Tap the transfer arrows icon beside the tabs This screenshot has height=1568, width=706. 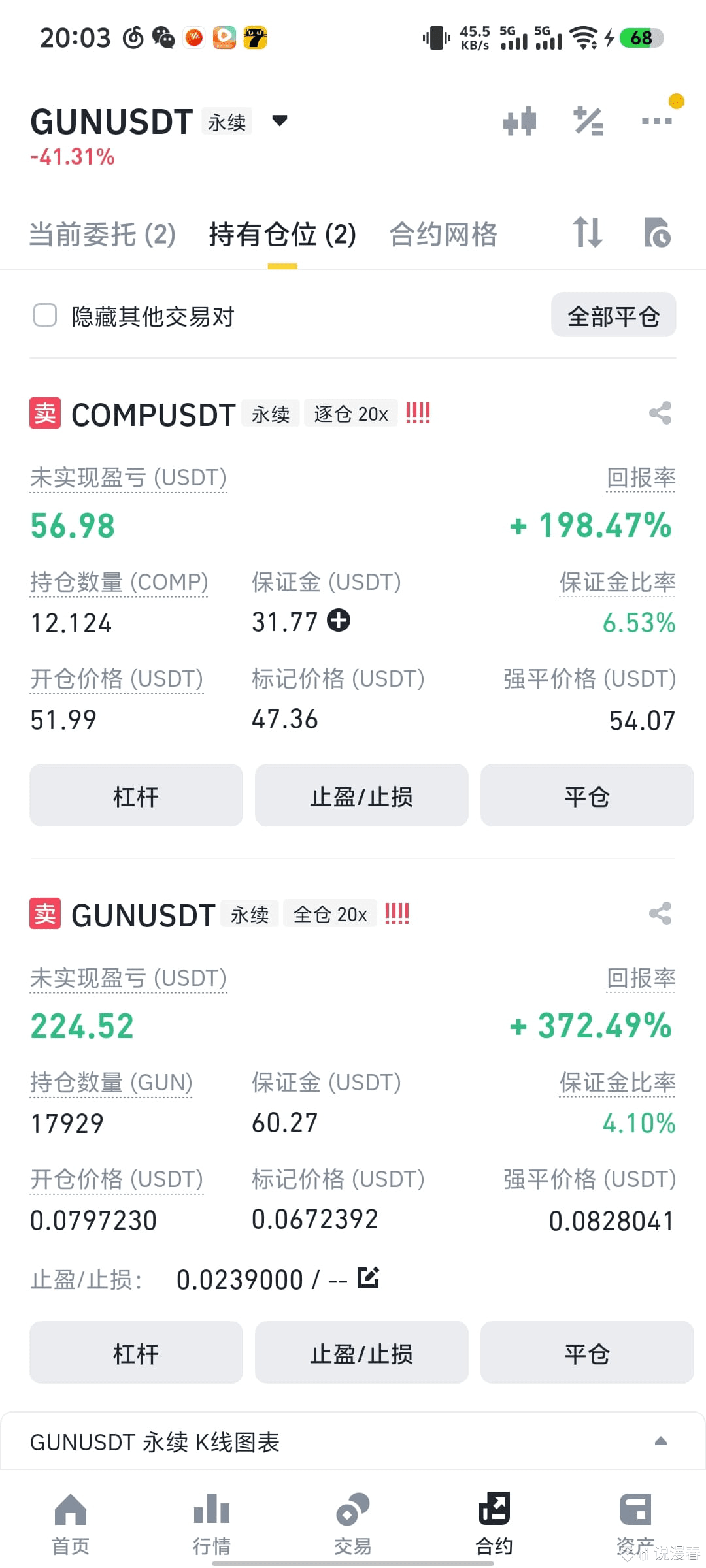tap(588, 234)
